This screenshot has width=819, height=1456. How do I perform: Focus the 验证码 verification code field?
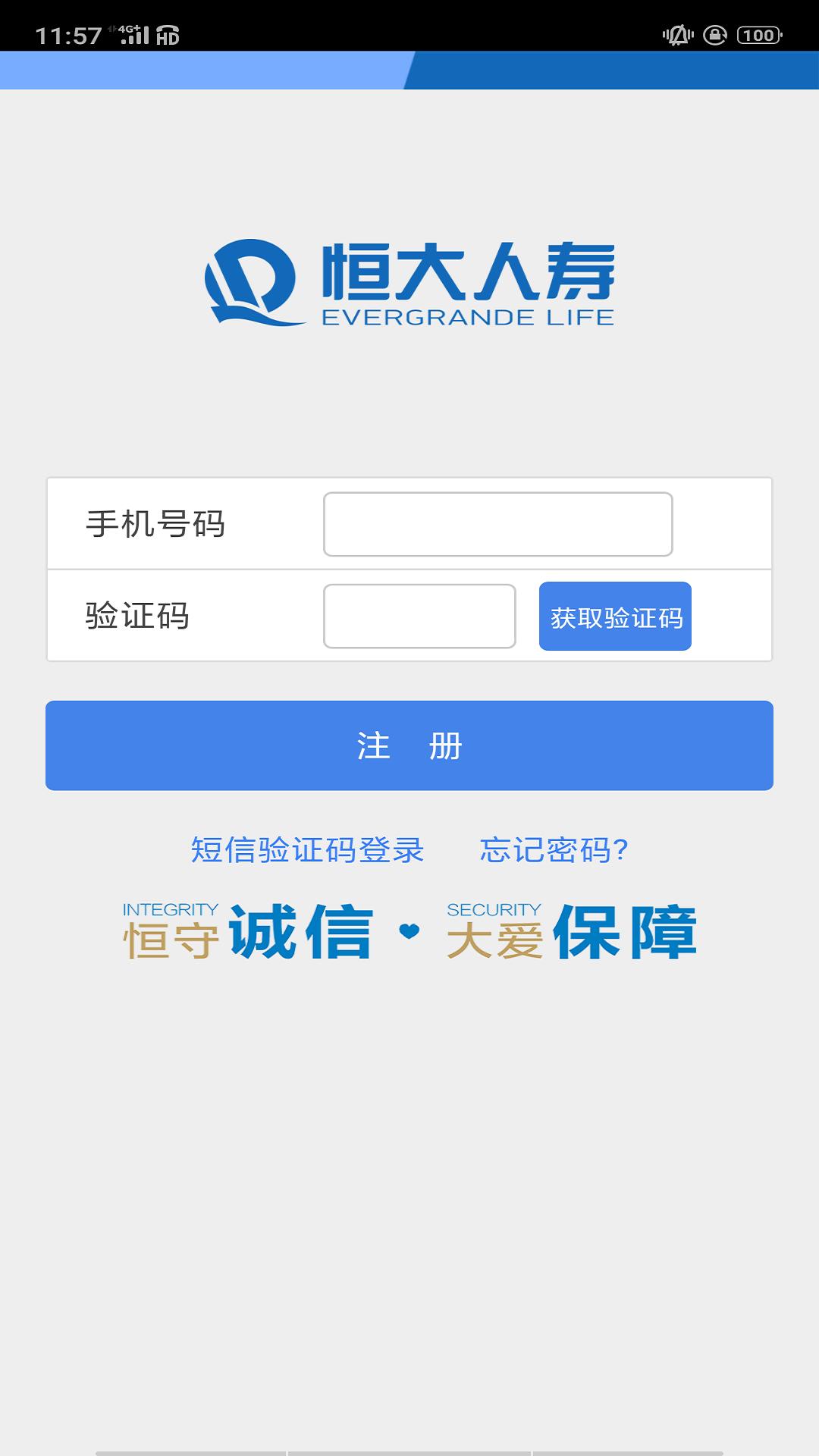click(x=419, y=618)
